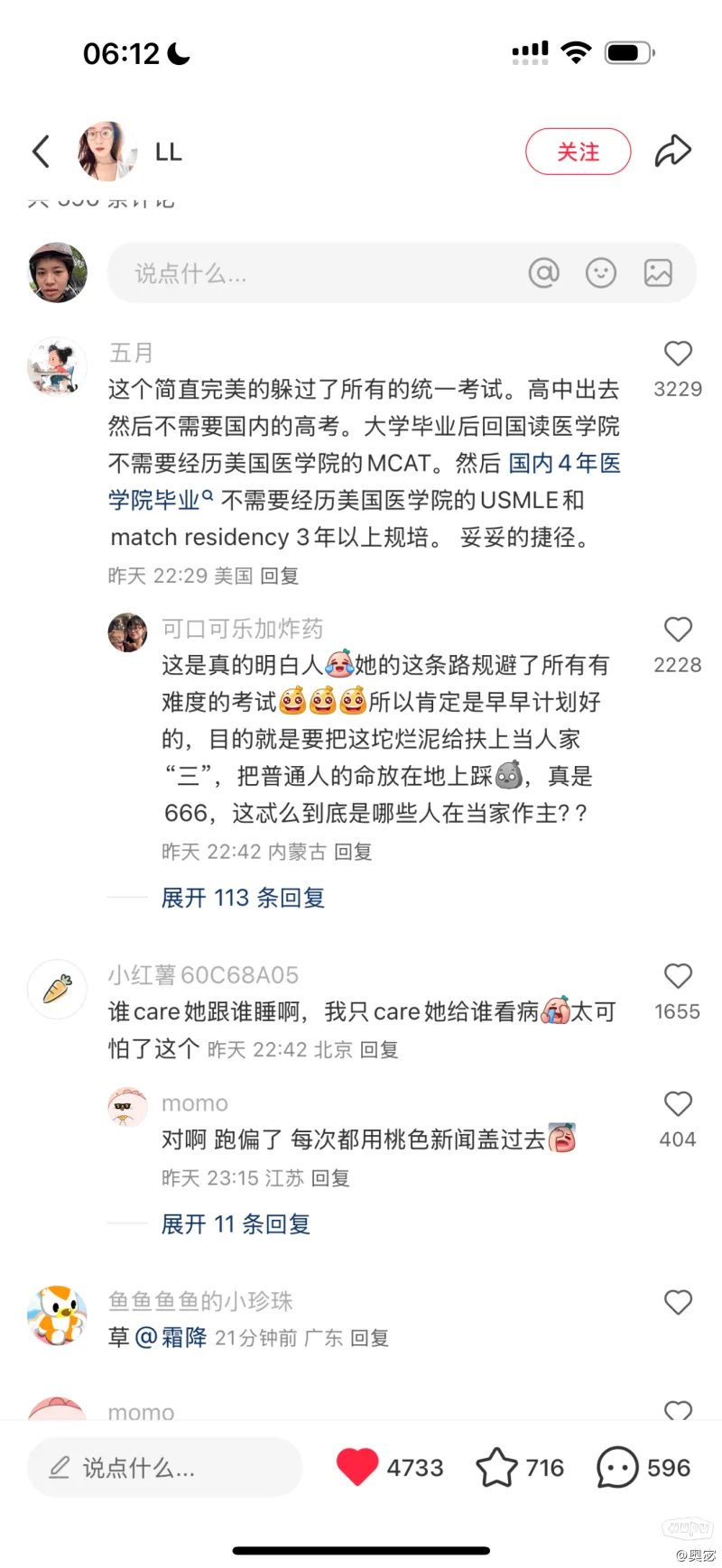Attach an image to the comment
722x1568 pixels.
pyautogui.click(x=658, y=272)
